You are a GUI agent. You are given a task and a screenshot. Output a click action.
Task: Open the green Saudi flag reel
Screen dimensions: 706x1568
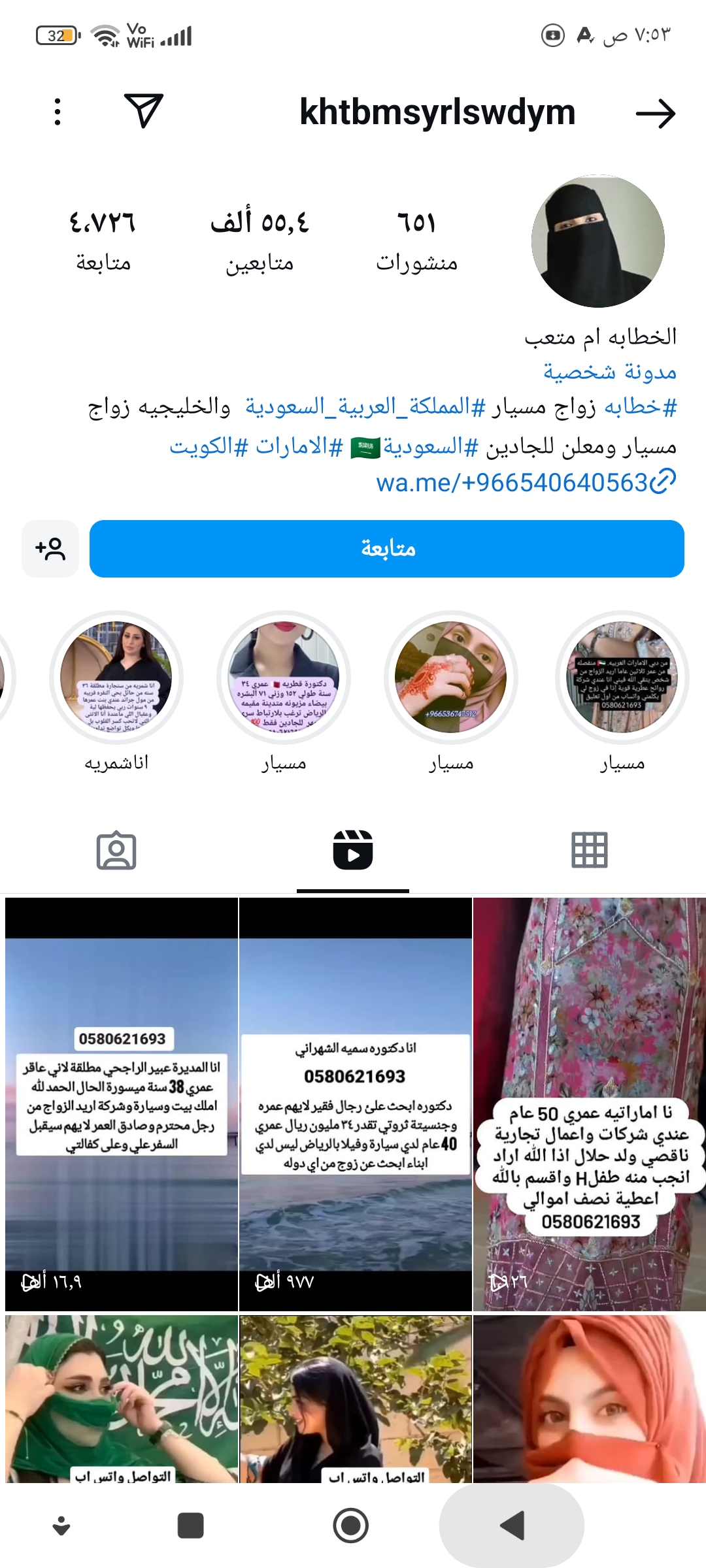point(122,1398)
